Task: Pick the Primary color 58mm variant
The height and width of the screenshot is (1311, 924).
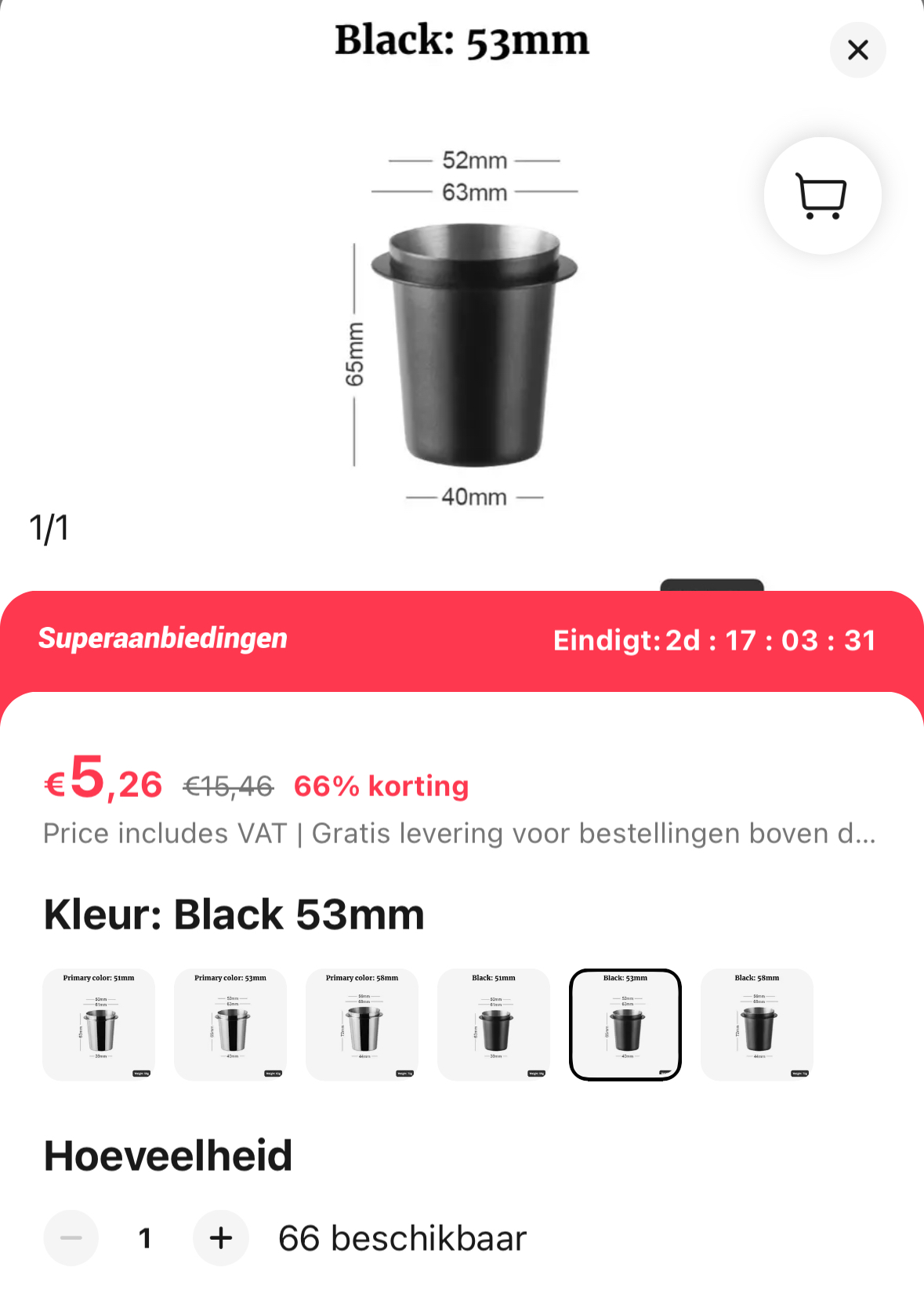Action: click(362, 1024)
